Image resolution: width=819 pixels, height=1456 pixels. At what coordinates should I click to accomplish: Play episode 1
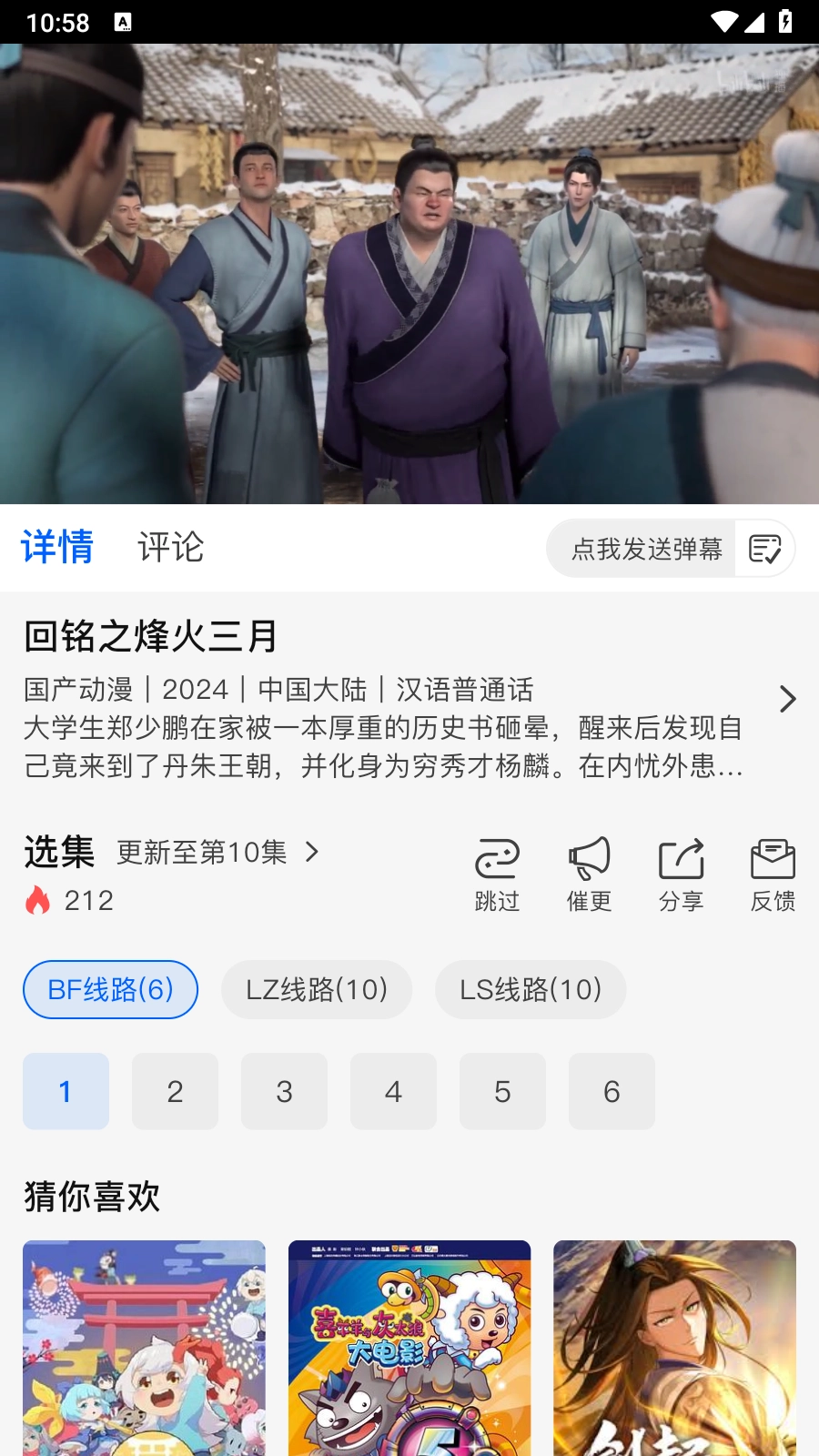[66, 1091]
